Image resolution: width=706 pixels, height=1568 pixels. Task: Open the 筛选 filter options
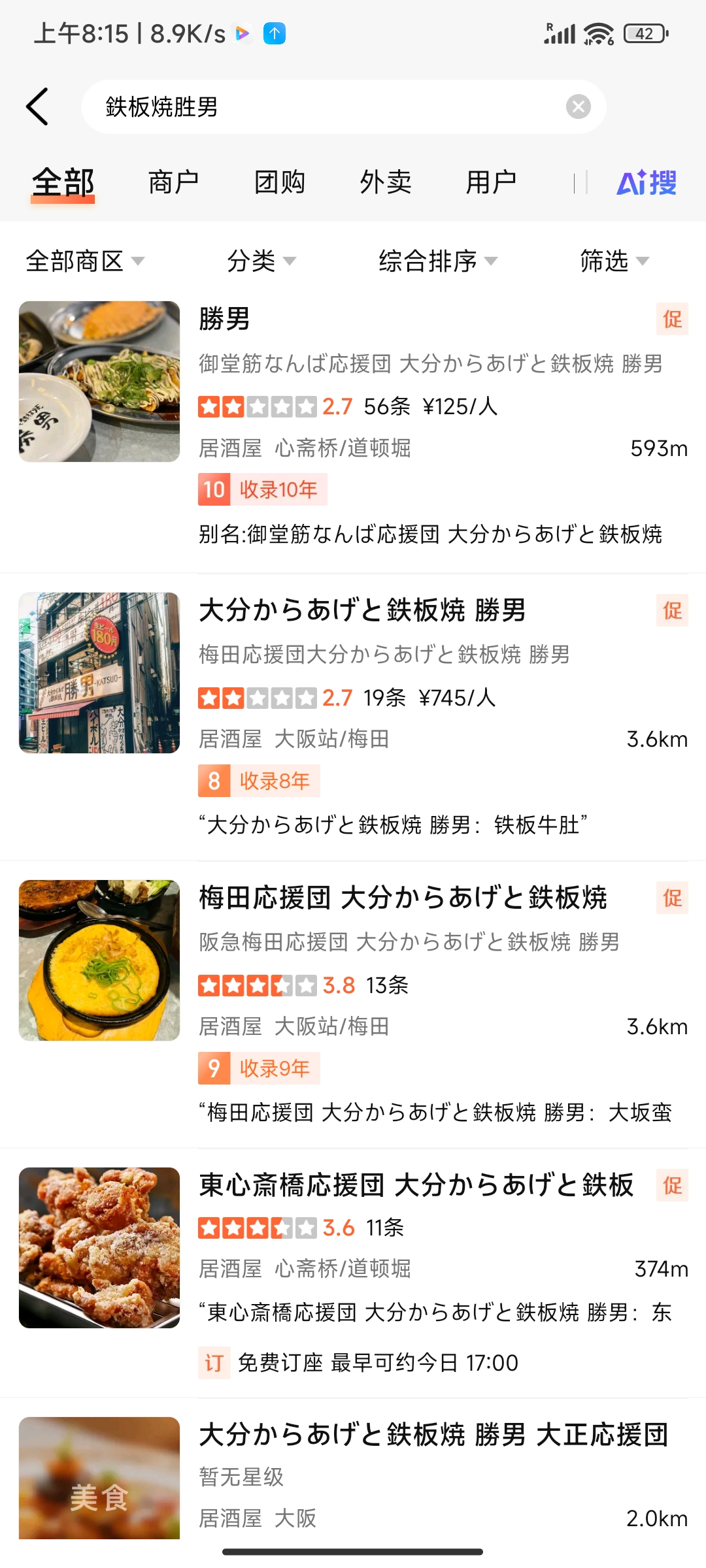[x=614, y=261]
